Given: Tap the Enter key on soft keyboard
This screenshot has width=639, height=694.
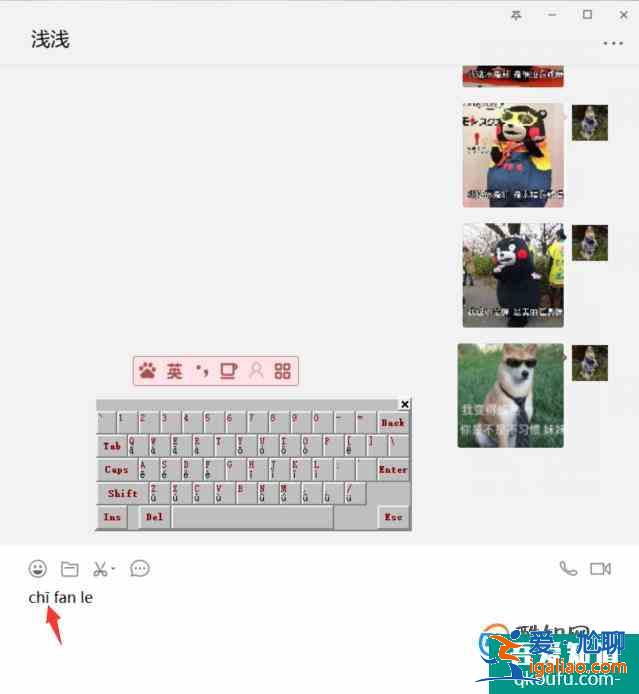Looking at the screenshot, I should point(393,470).
